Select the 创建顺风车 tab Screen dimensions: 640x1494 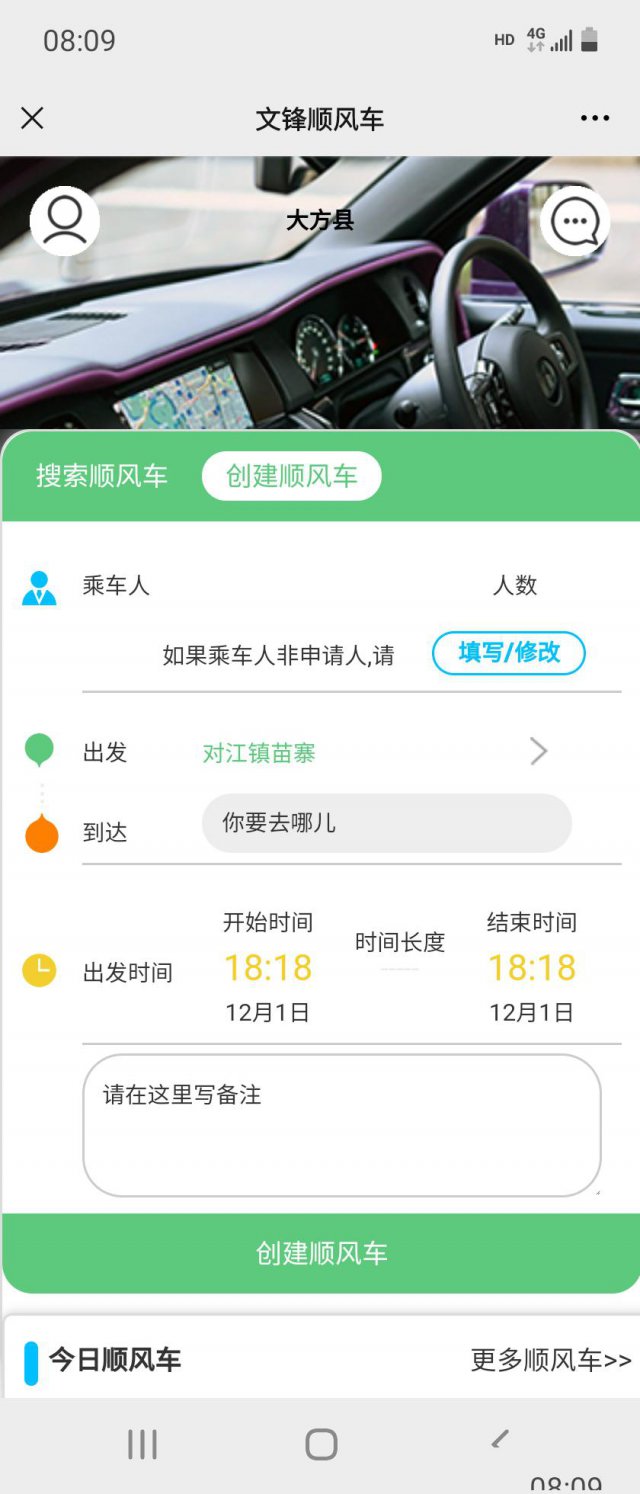coord(291,476)
